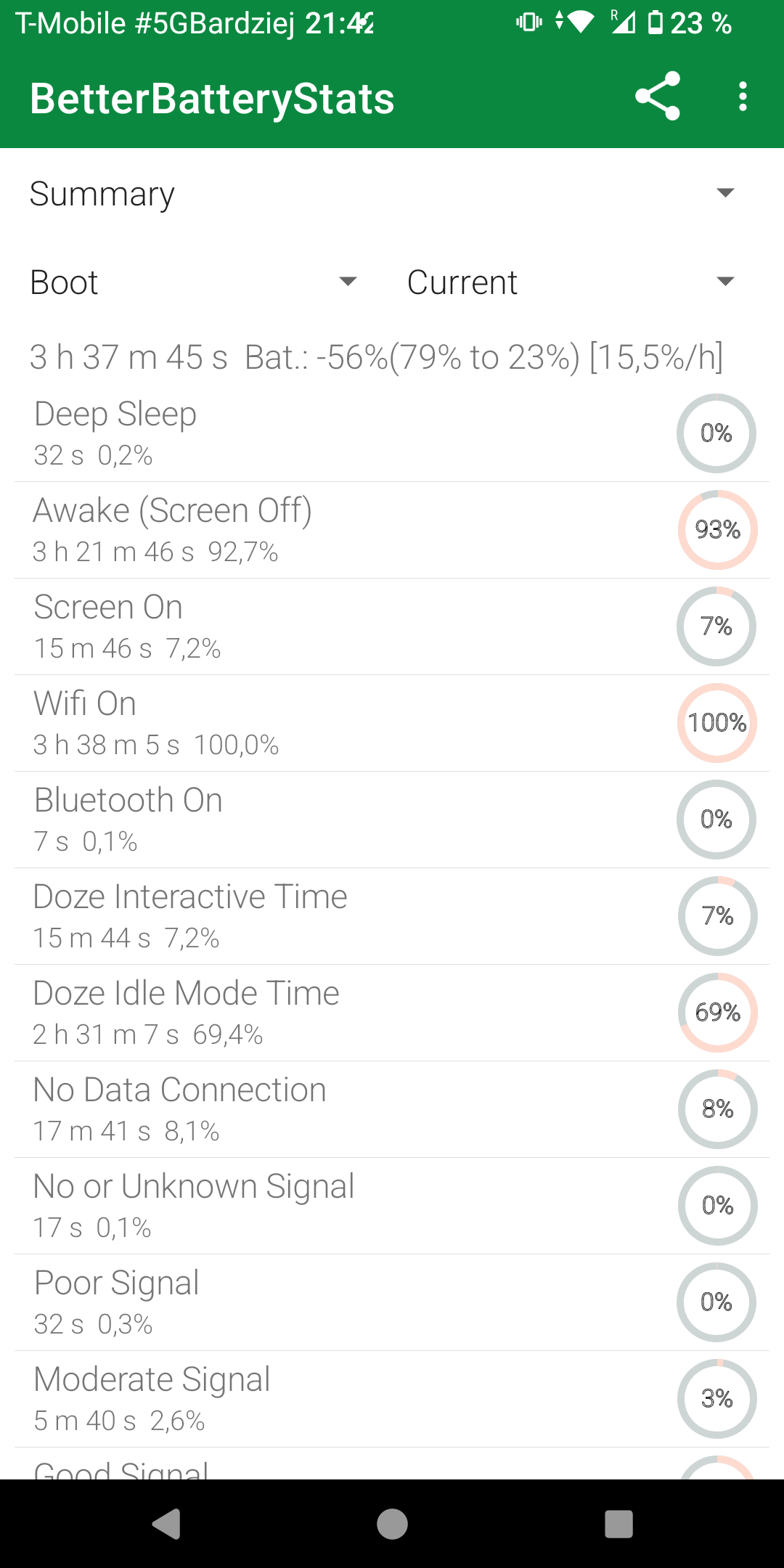The height and width of the screenshot is (1568, 784).
Task: Go back with system back button
Action: tap(166, 1524)
